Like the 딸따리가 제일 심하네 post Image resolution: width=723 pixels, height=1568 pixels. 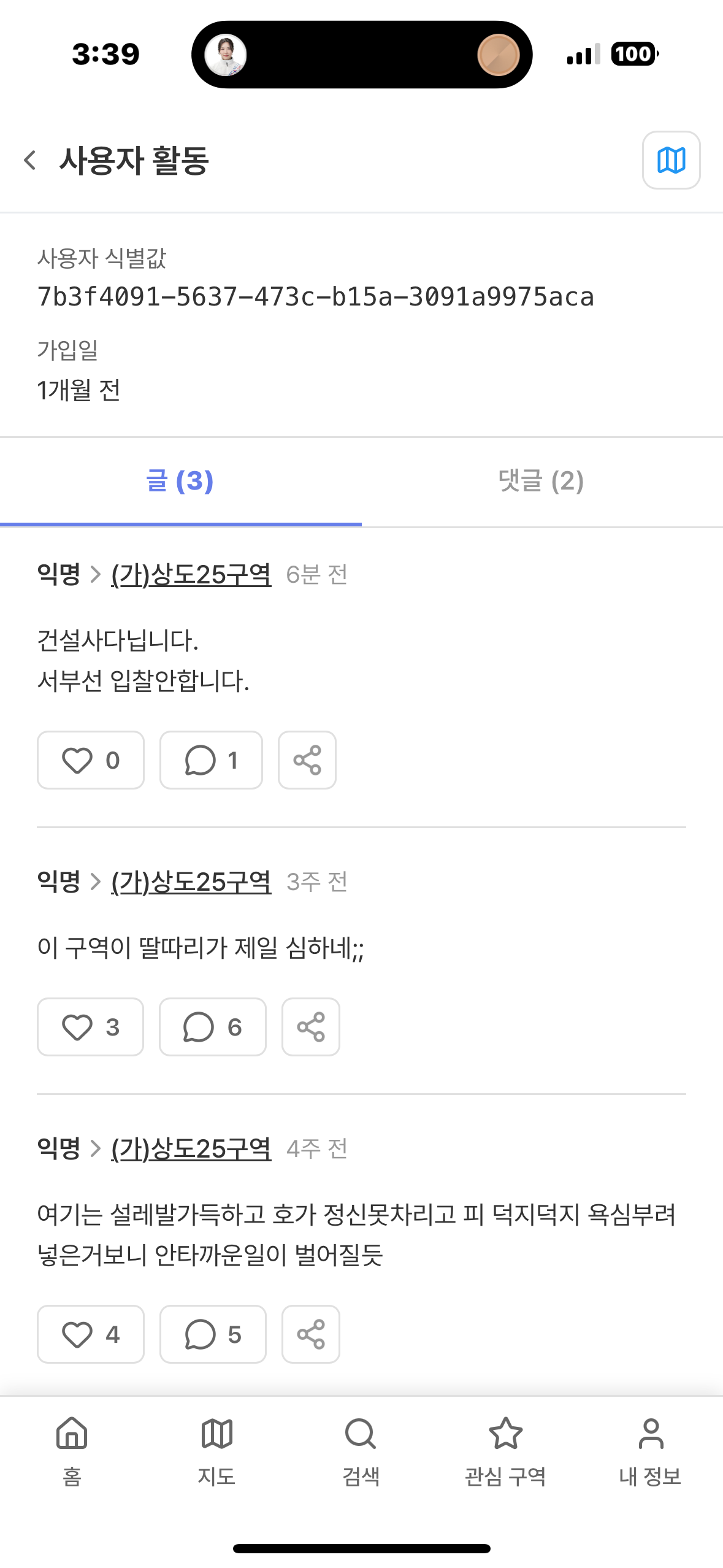pyautogui.click(x=91, y=1027)
